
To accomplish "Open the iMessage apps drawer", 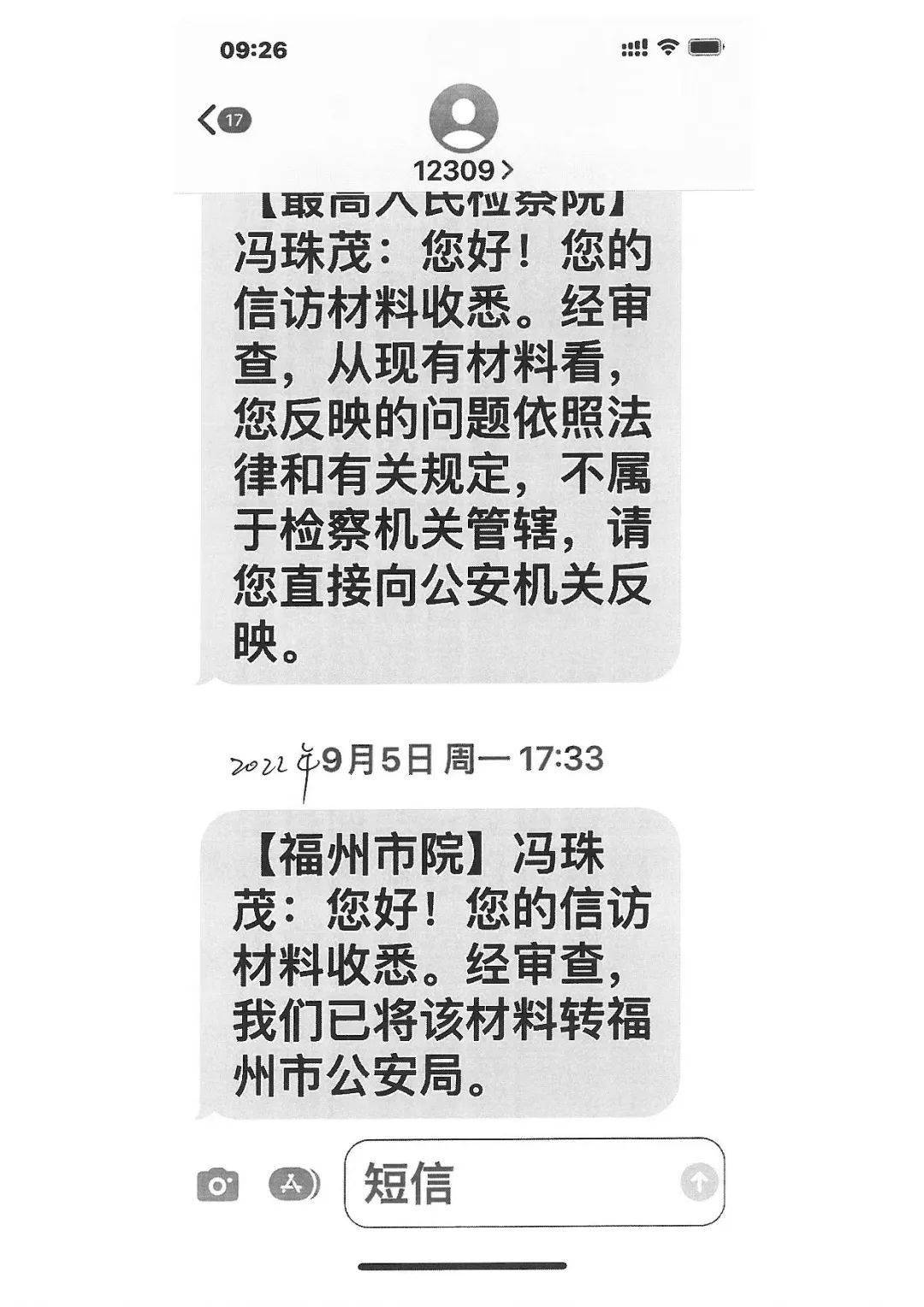I will tap(293, 1184).
